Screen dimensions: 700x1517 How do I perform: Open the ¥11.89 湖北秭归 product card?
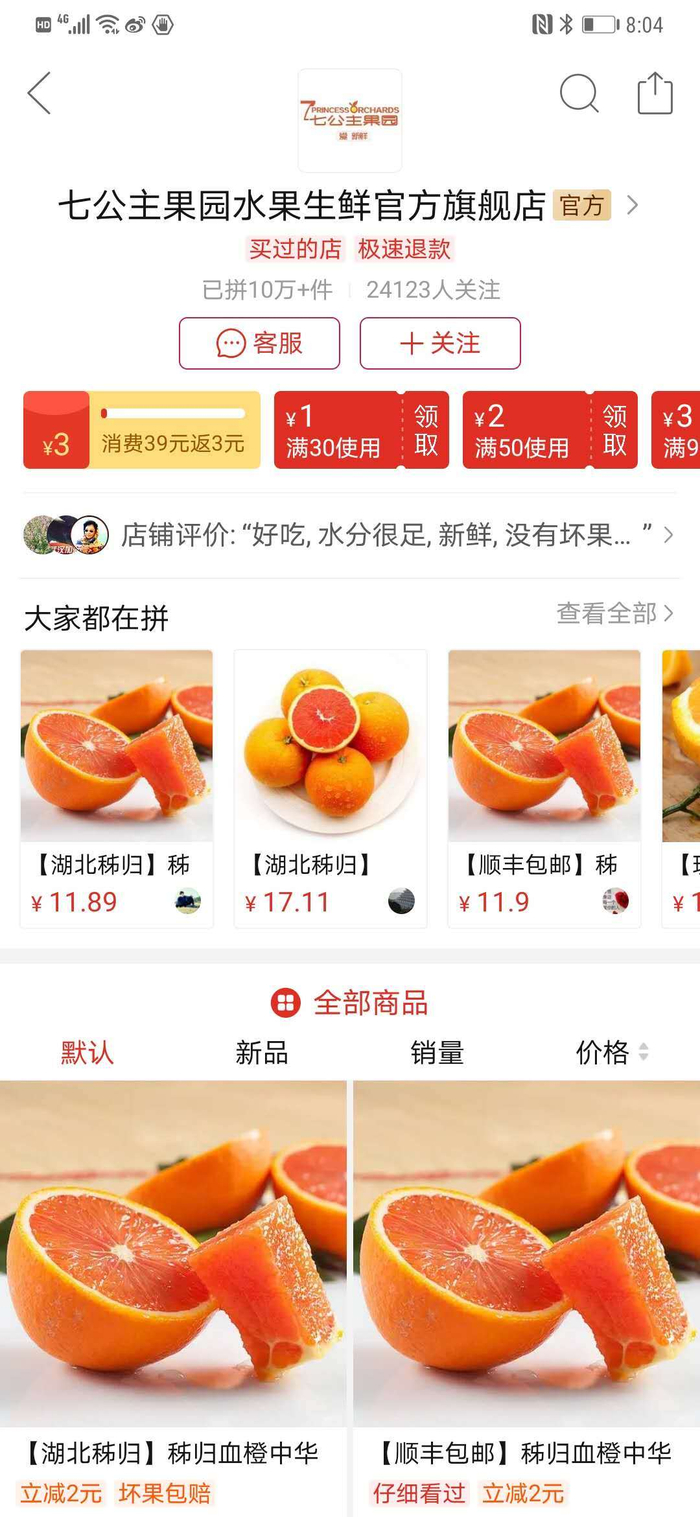[x=116, y=788]
